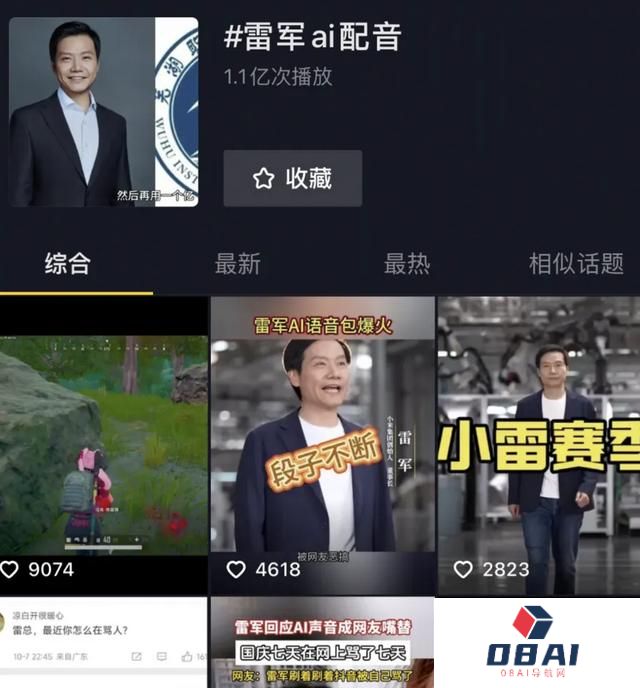Open the game video with 9074 likes

104,445
